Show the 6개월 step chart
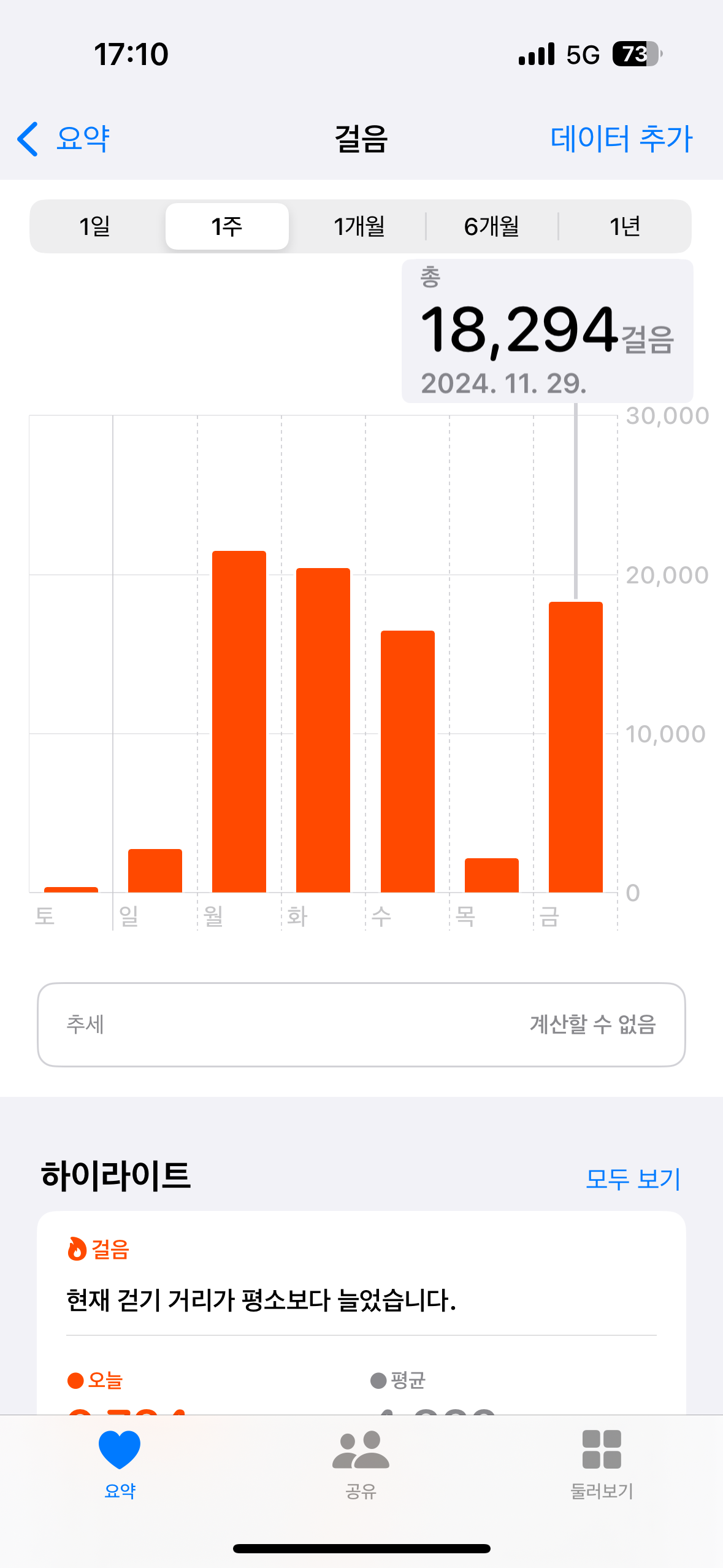The height and width of the screenshot is (1568, 723). (491, 226)
